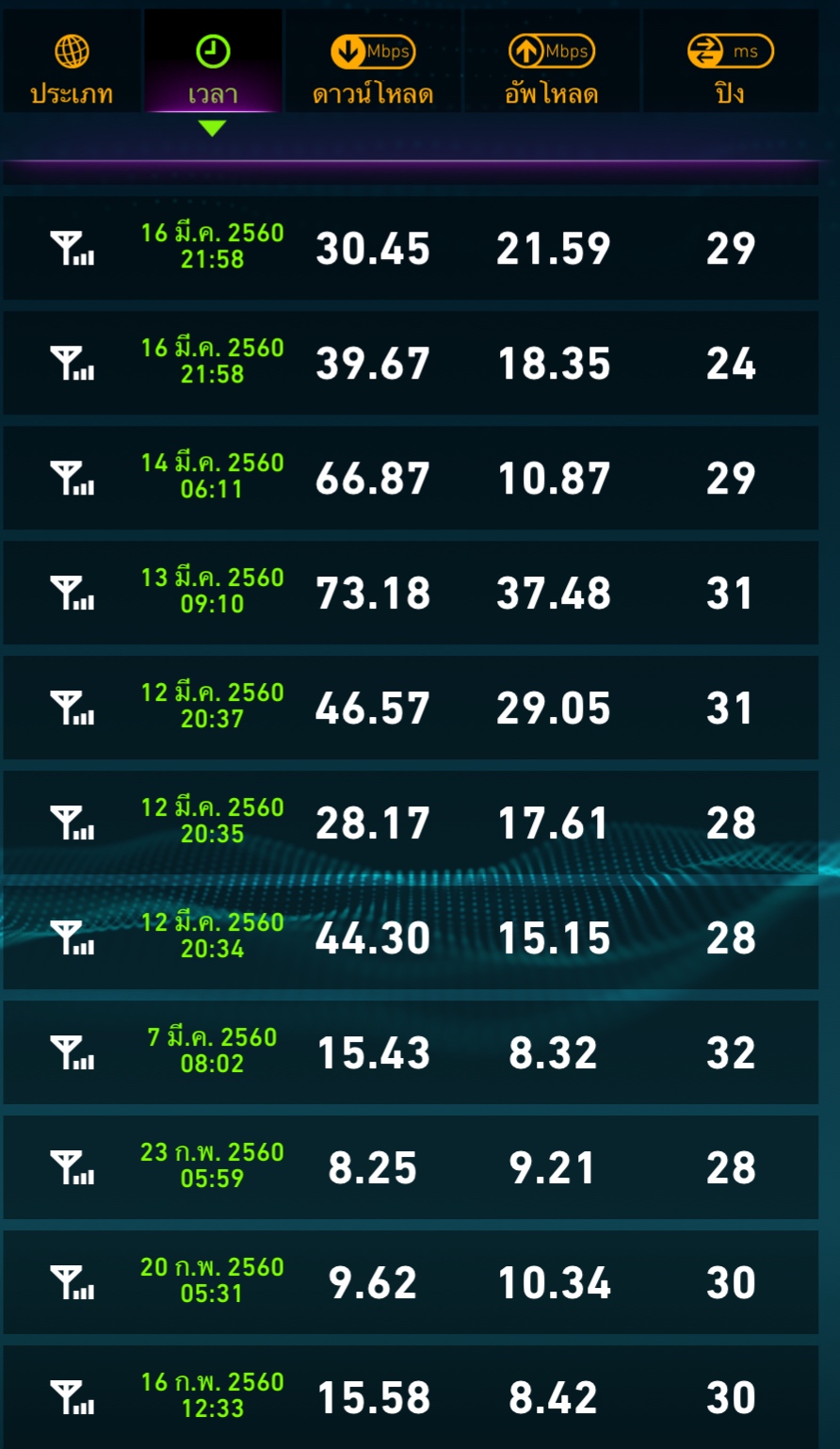View the 12 มี.ค. 2560 20:34 result
840x1449 pixels.
pos(411,937)
